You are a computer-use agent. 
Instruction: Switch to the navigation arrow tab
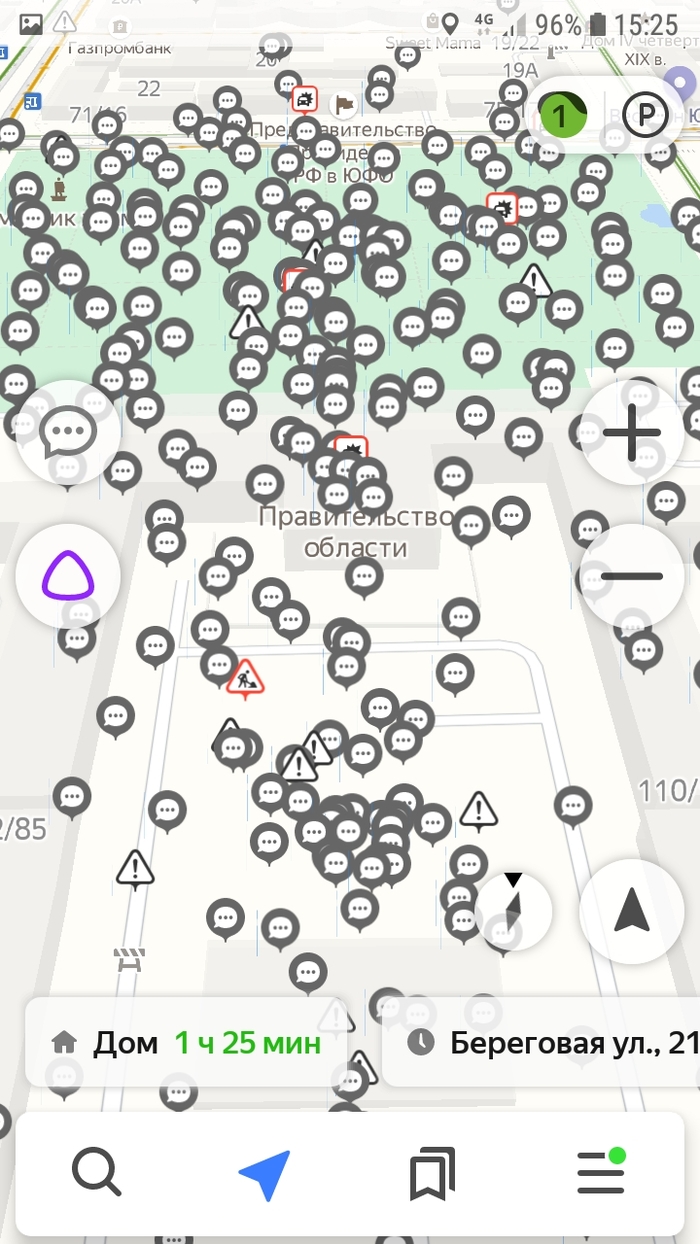(x=265, y=1173)
